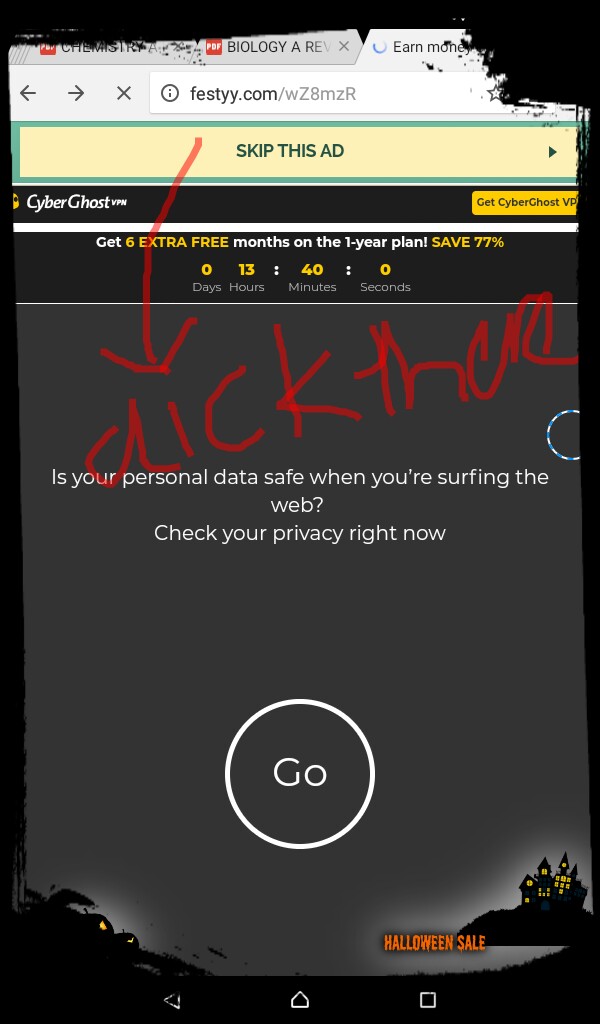This screenshot has height=1024, width=600.
Task: Tap the festyy.com address bar
Action: pyautogui.click(x=300, y=94)
